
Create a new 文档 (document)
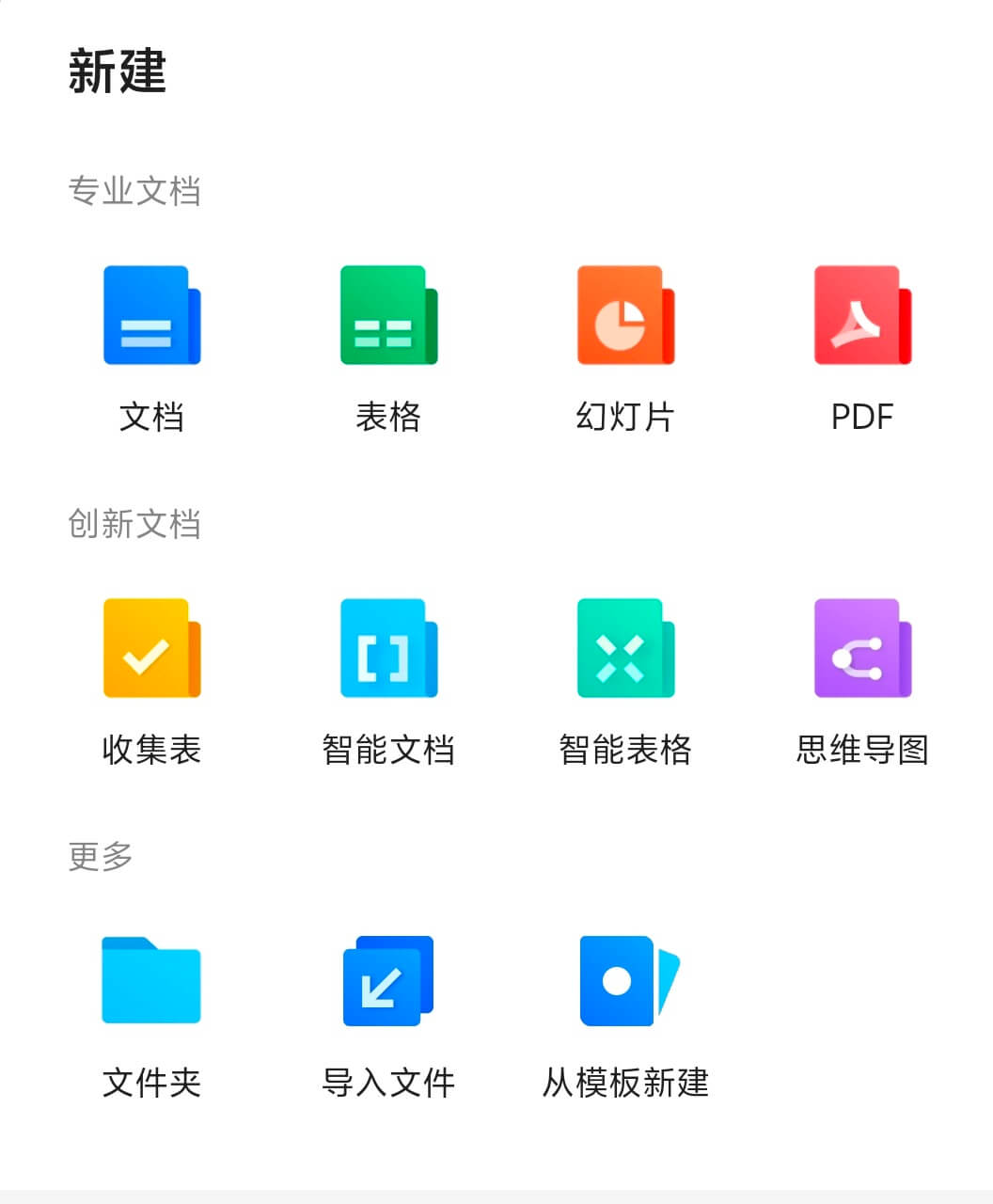pos(150,315)
